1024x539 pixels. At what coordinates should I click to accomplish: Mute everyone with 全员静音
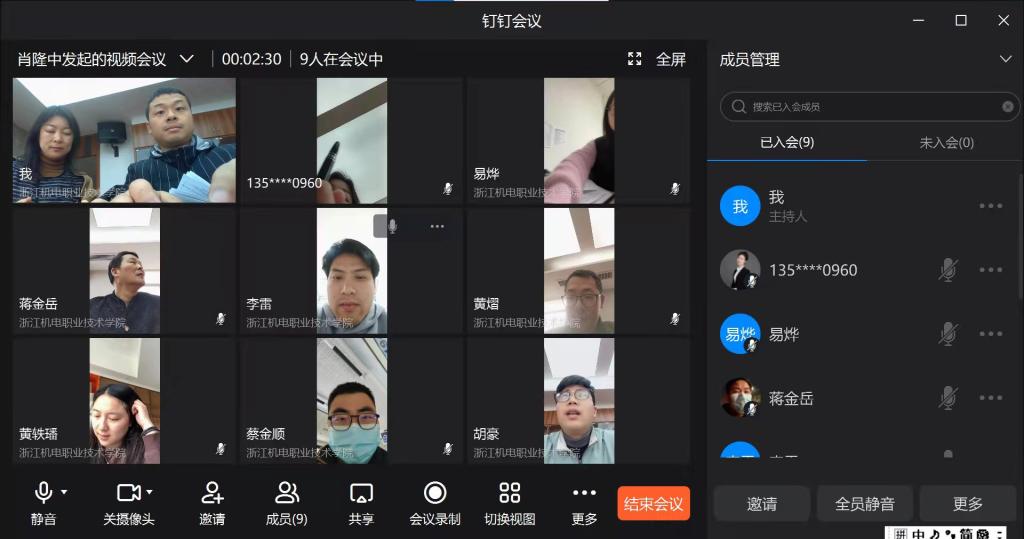point(864,503)
